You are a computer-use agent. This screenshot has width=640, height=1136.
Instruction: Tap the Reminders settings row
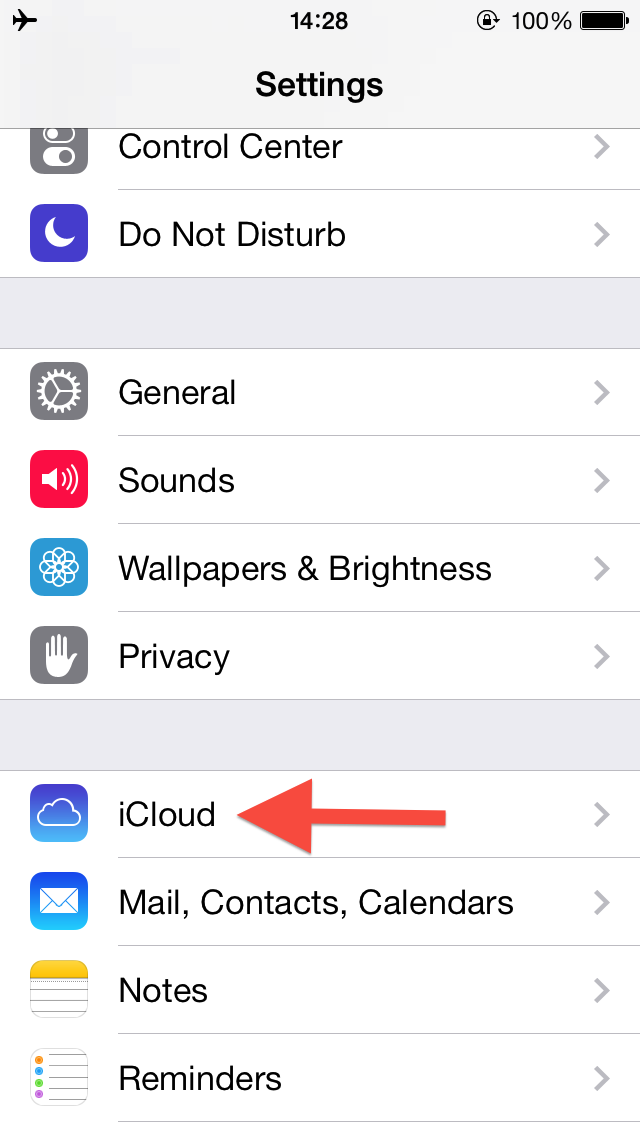pos(320,1078)
